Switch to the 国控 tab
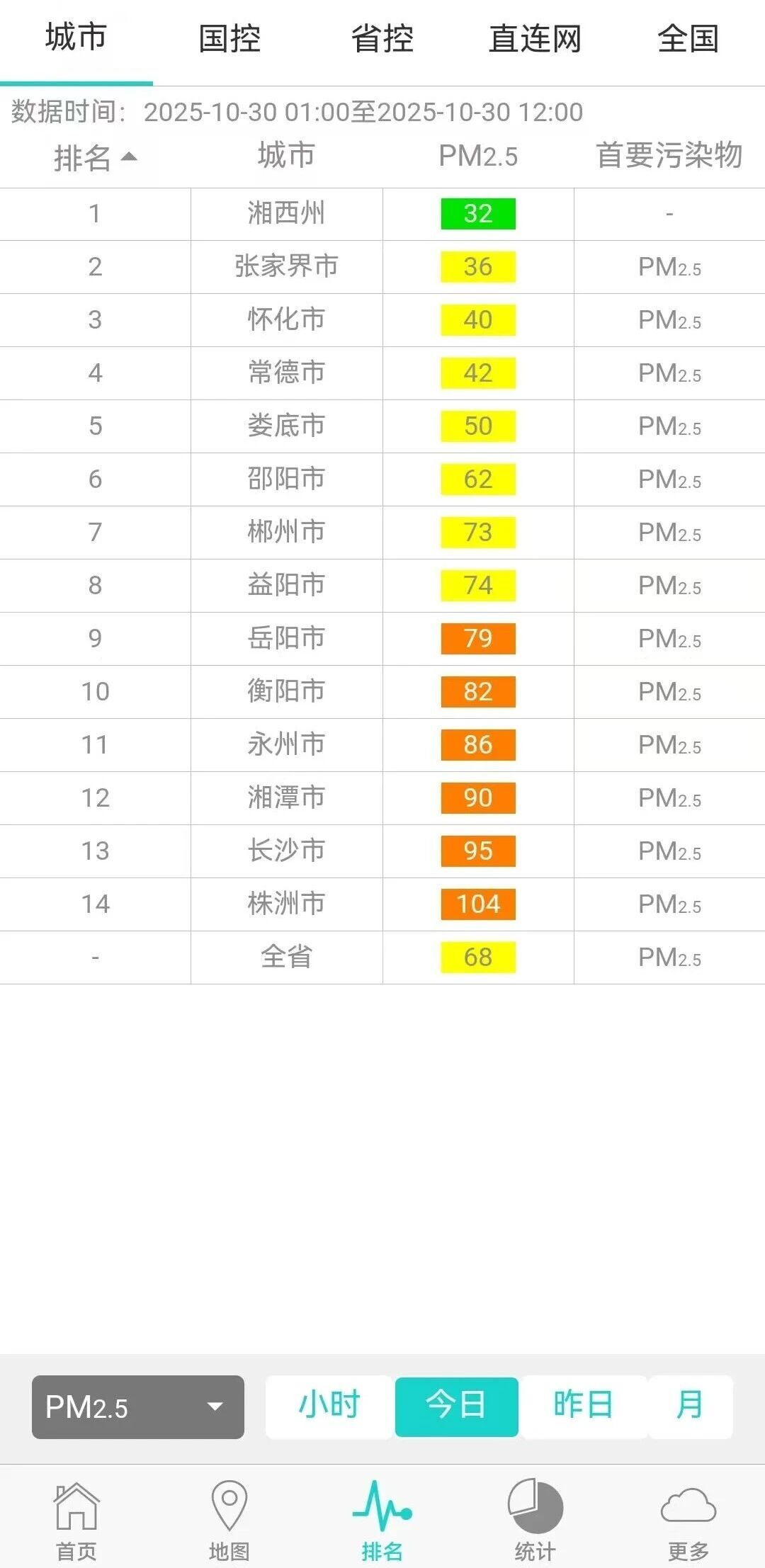 point(229,39)
